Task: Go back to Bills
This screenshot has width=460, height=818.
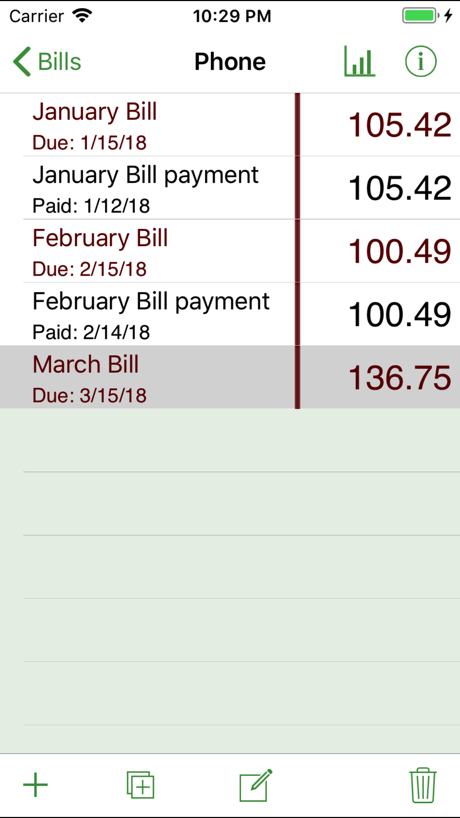Action: click(47, 62)
